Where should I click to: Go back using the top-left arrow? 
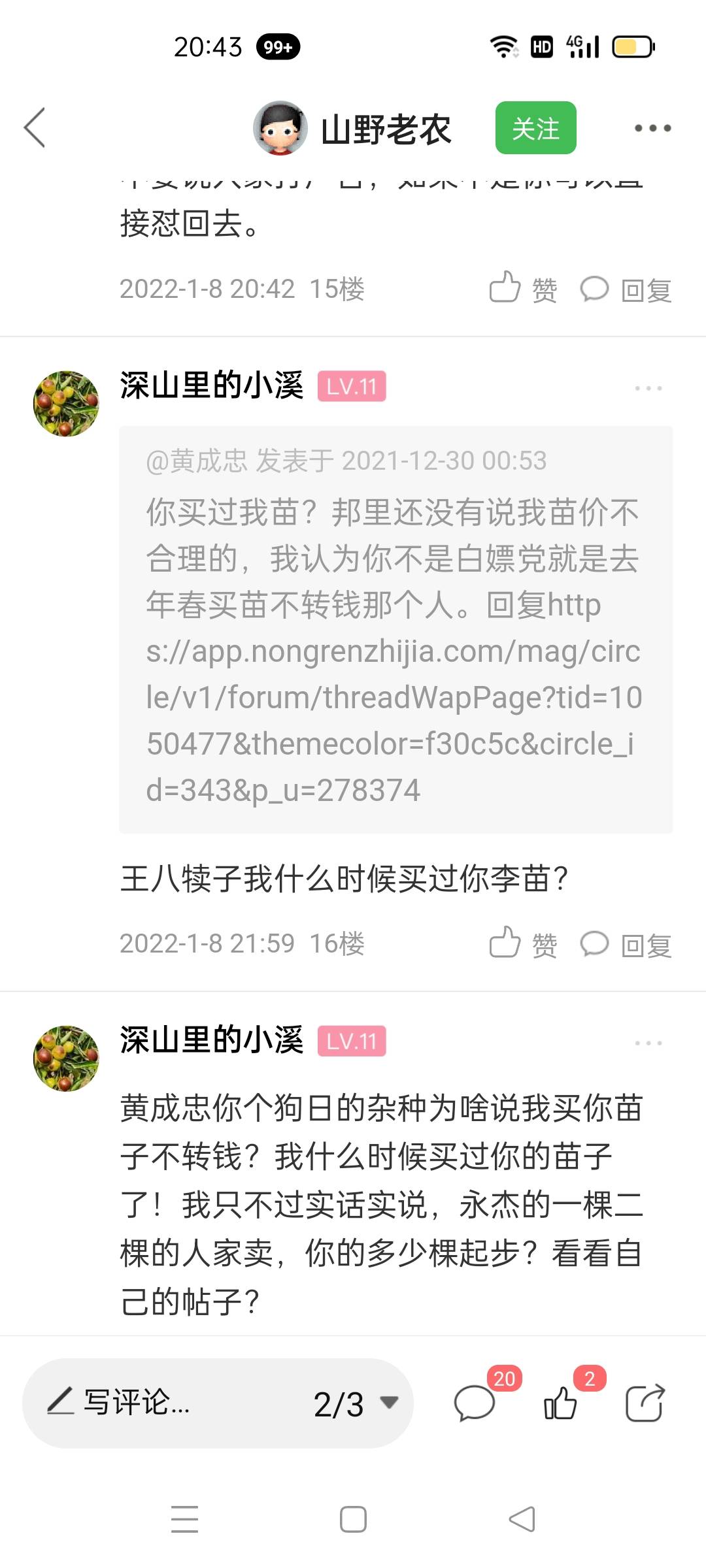pos(35,127)
